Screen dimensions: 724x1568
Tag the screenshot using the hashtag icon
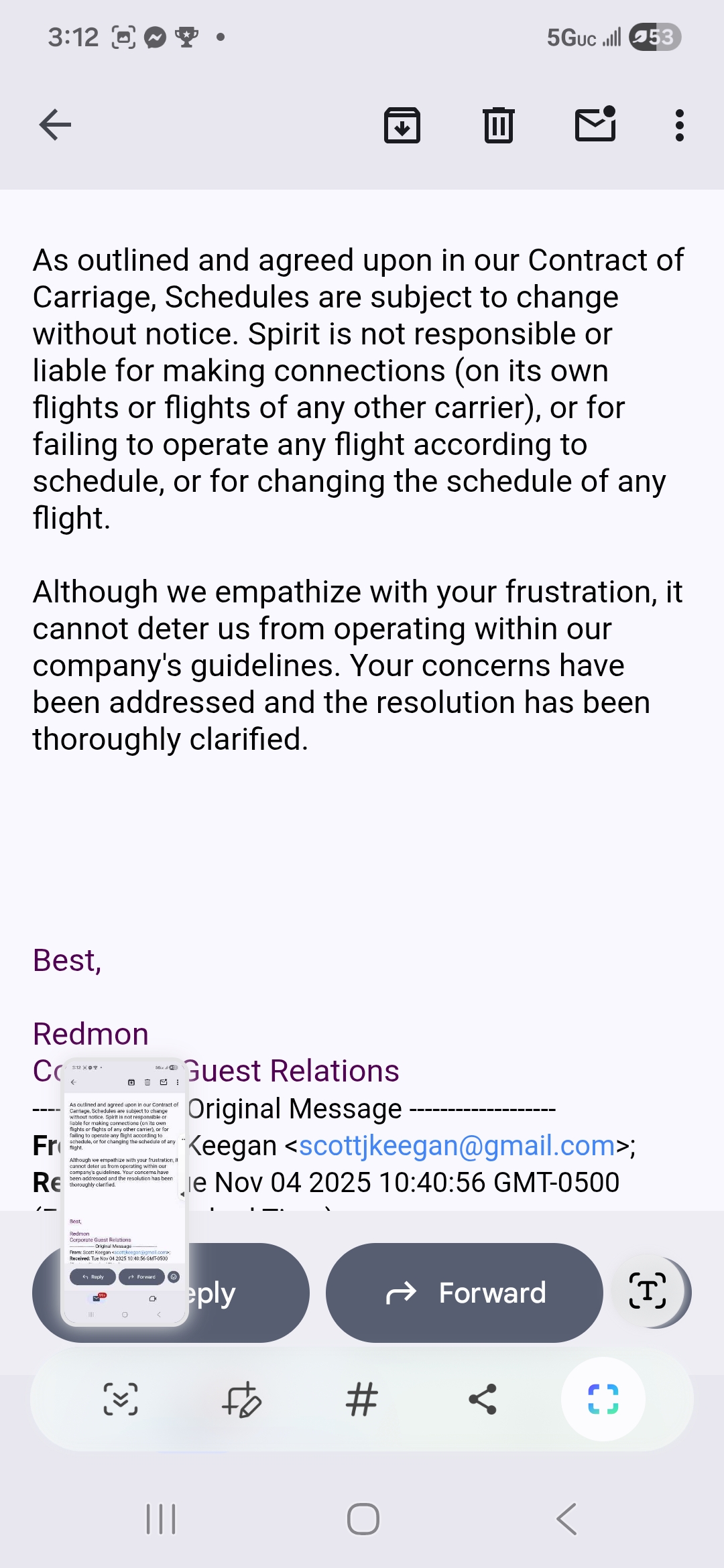(362, 1398)
